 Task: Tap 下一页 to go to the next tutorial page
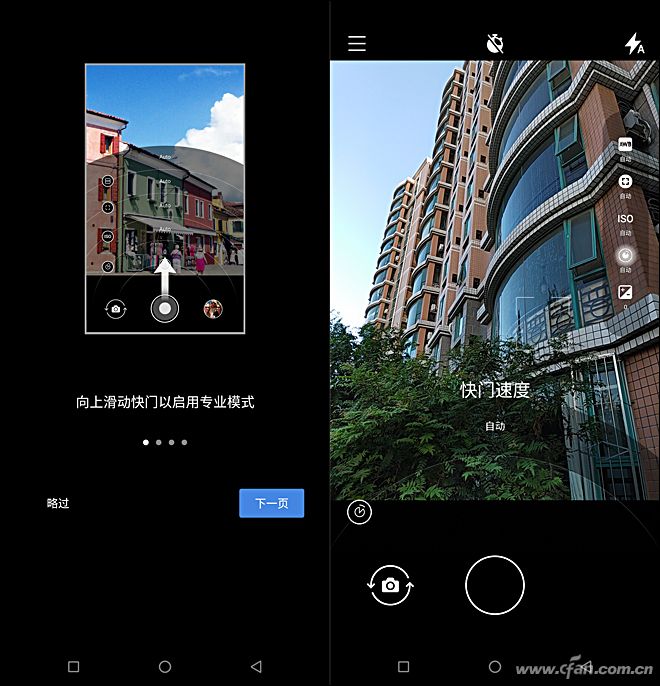tap(271, 503)
